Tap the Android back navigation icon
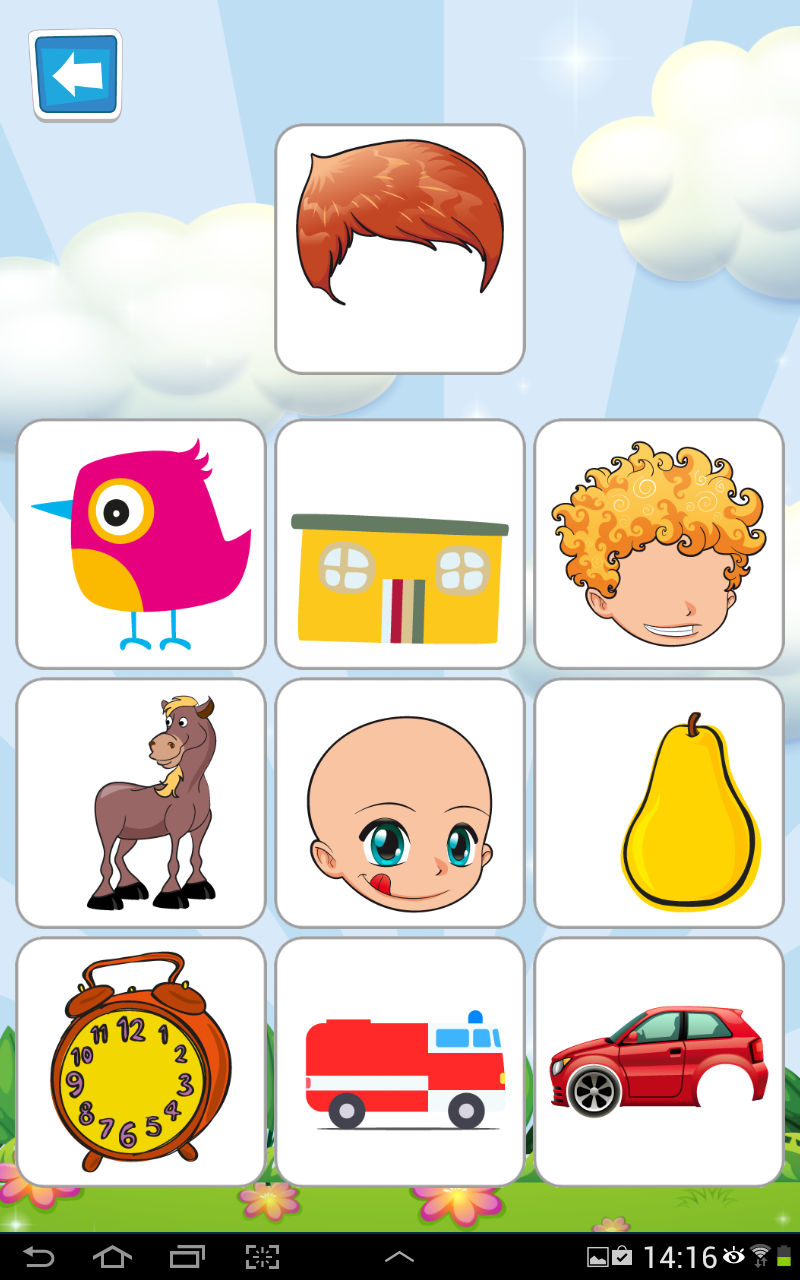This screenshot has width=800, height=1280. [40, 1257]
